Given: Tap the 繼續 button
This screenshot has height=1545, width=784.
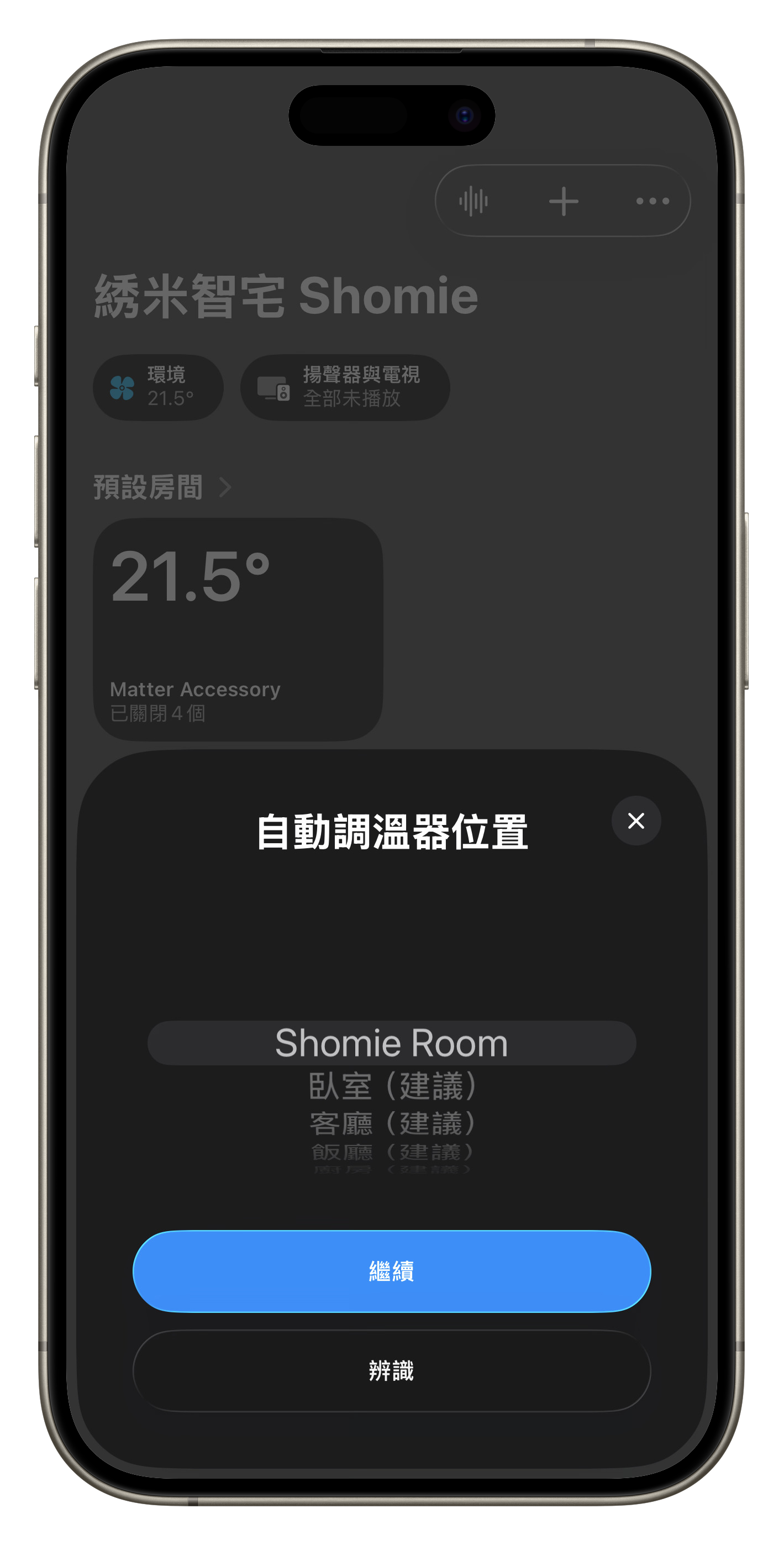Looking at the screenshot, I should [392, 1271].
